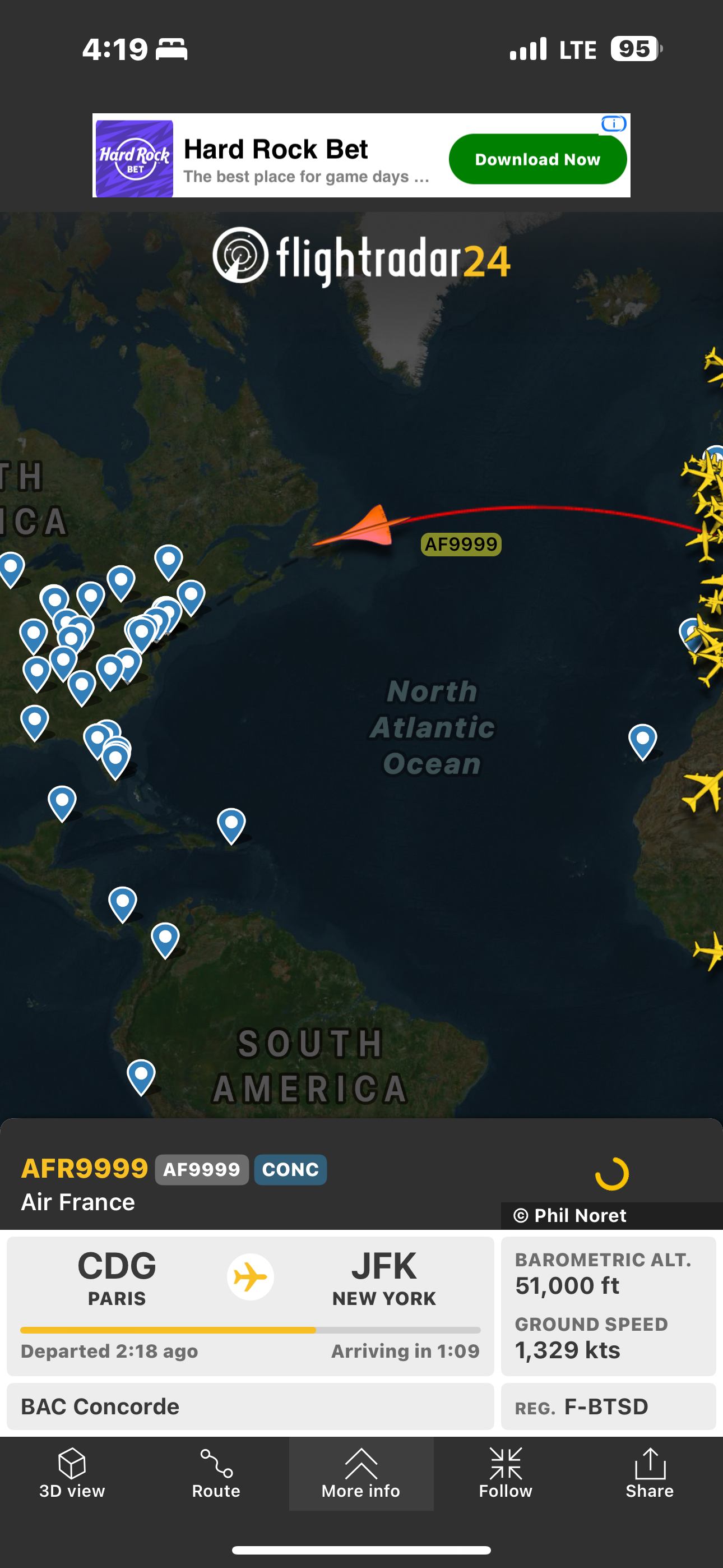The image size is (723, 1568).
Task: Expand the More info panel
Action: (x=361, y=1473)
